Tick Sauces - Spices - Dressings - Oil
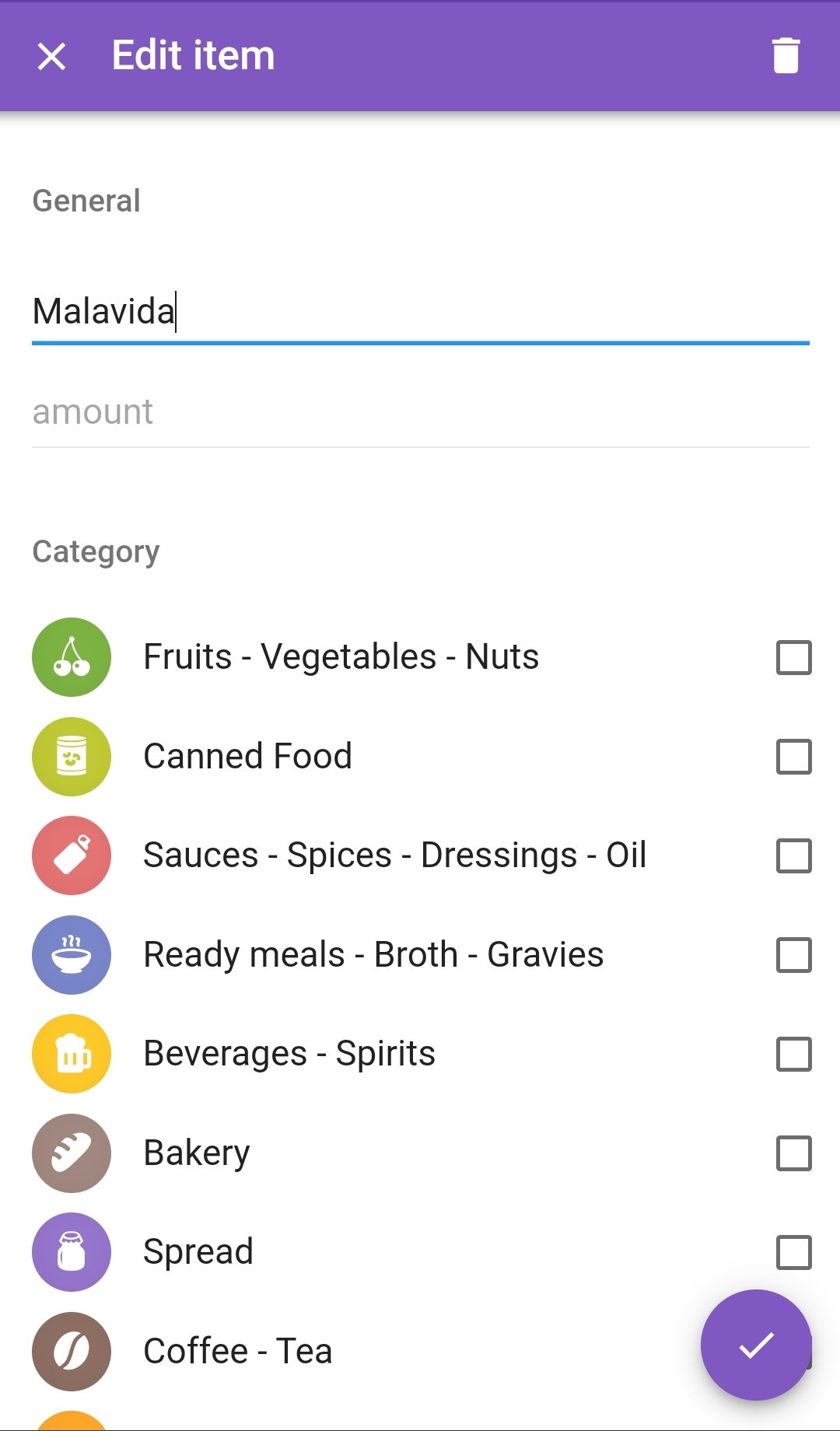The height and width of the screenshot is (1431, 840). 793,855
